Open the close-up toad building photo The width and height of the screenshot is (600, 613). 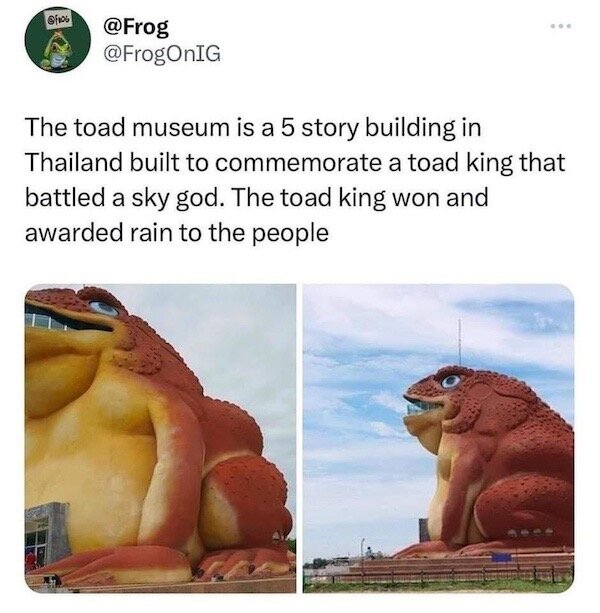click(160, 437)
